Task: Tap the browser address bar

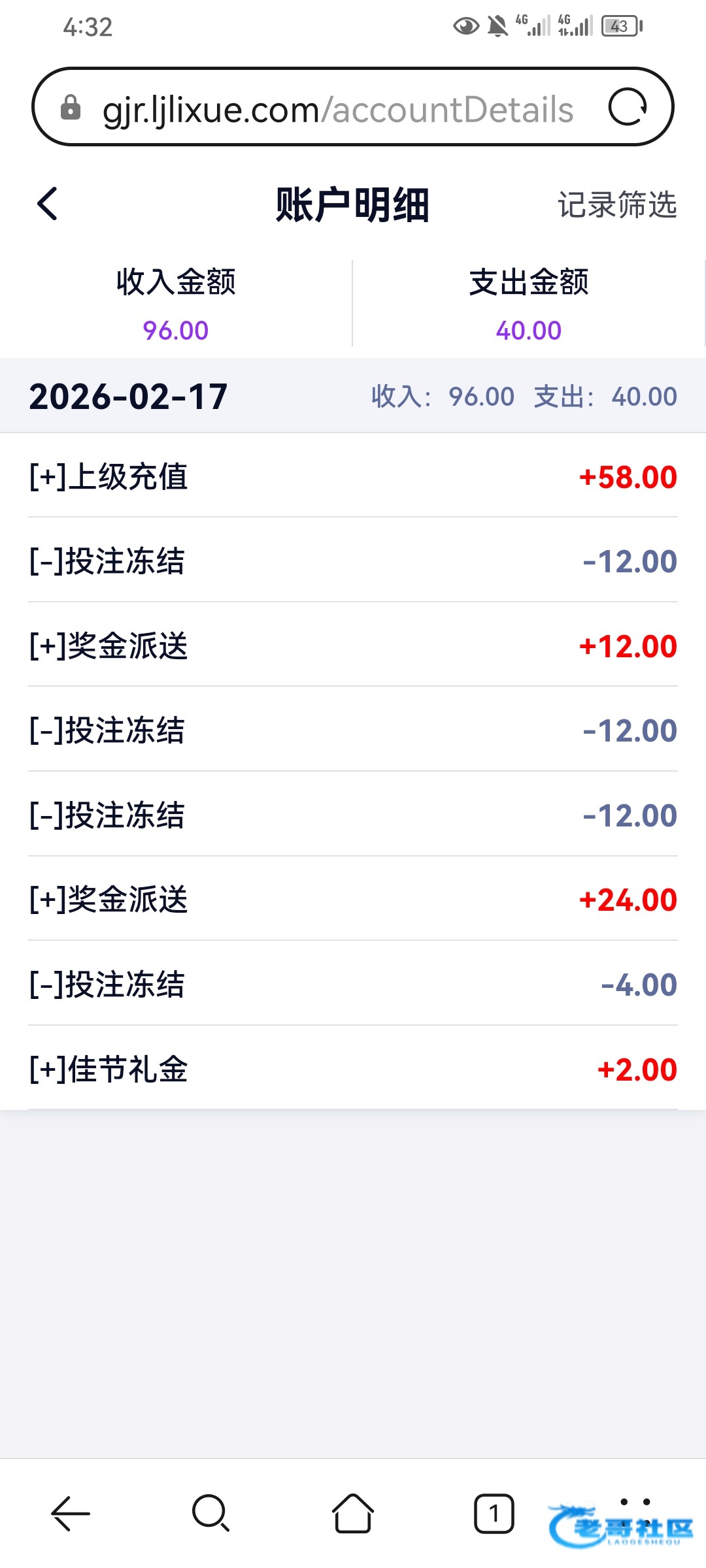Action: pos(337,108)
